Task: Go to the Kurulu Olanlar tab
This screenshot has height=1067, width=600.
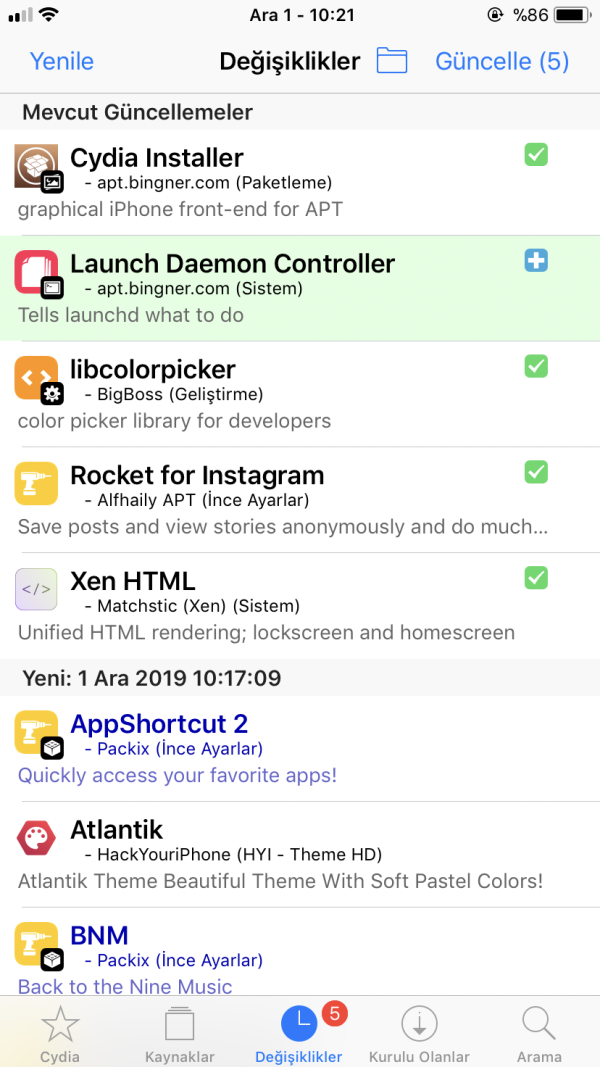Action: coord(419,1035)
